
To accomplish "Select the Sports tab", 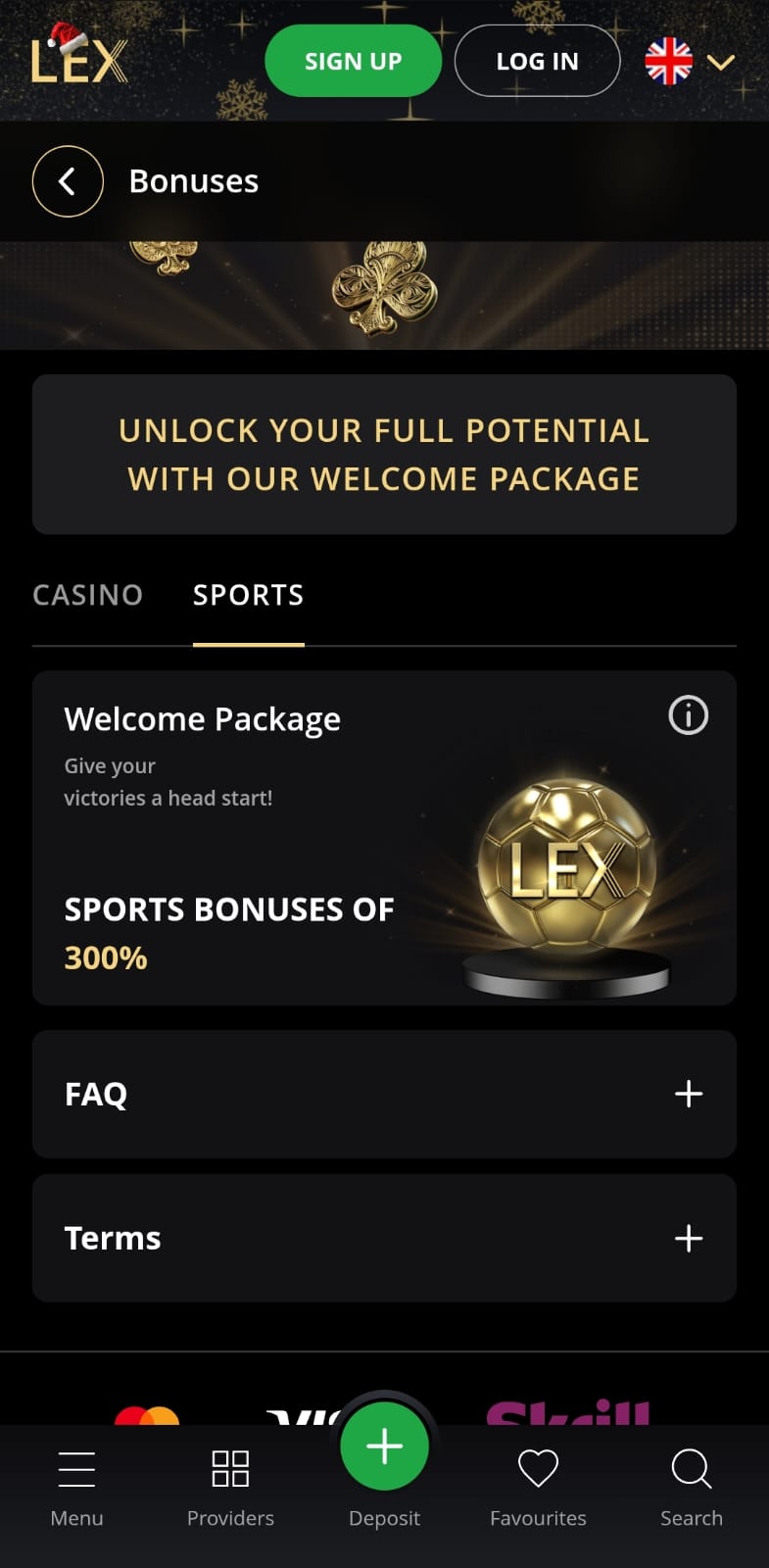I will [248, 595].
